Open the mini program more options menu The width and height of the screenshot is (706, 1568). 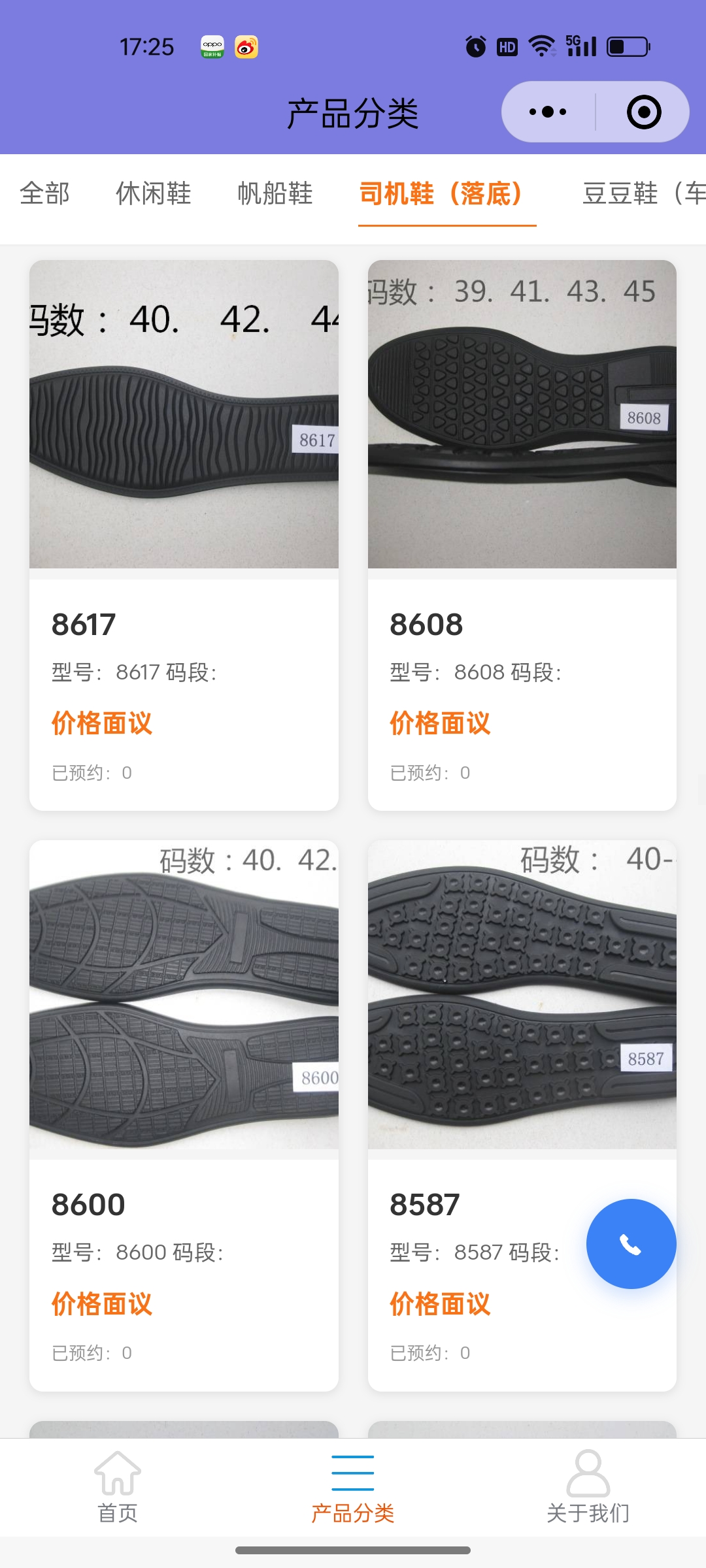tap(548, 112)
